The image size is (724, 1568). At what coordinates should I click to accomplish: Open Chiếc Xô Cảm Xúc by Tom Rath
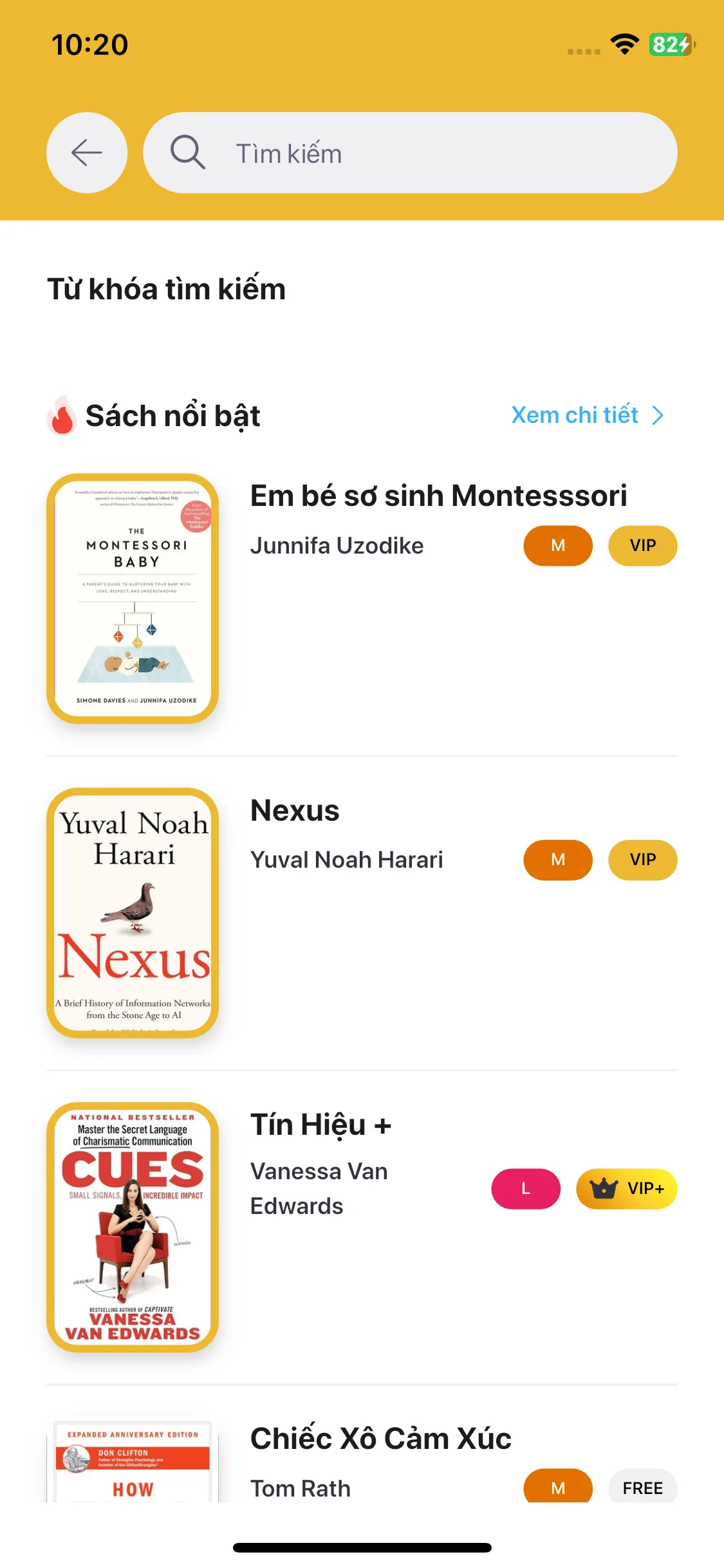(380, 1439)
